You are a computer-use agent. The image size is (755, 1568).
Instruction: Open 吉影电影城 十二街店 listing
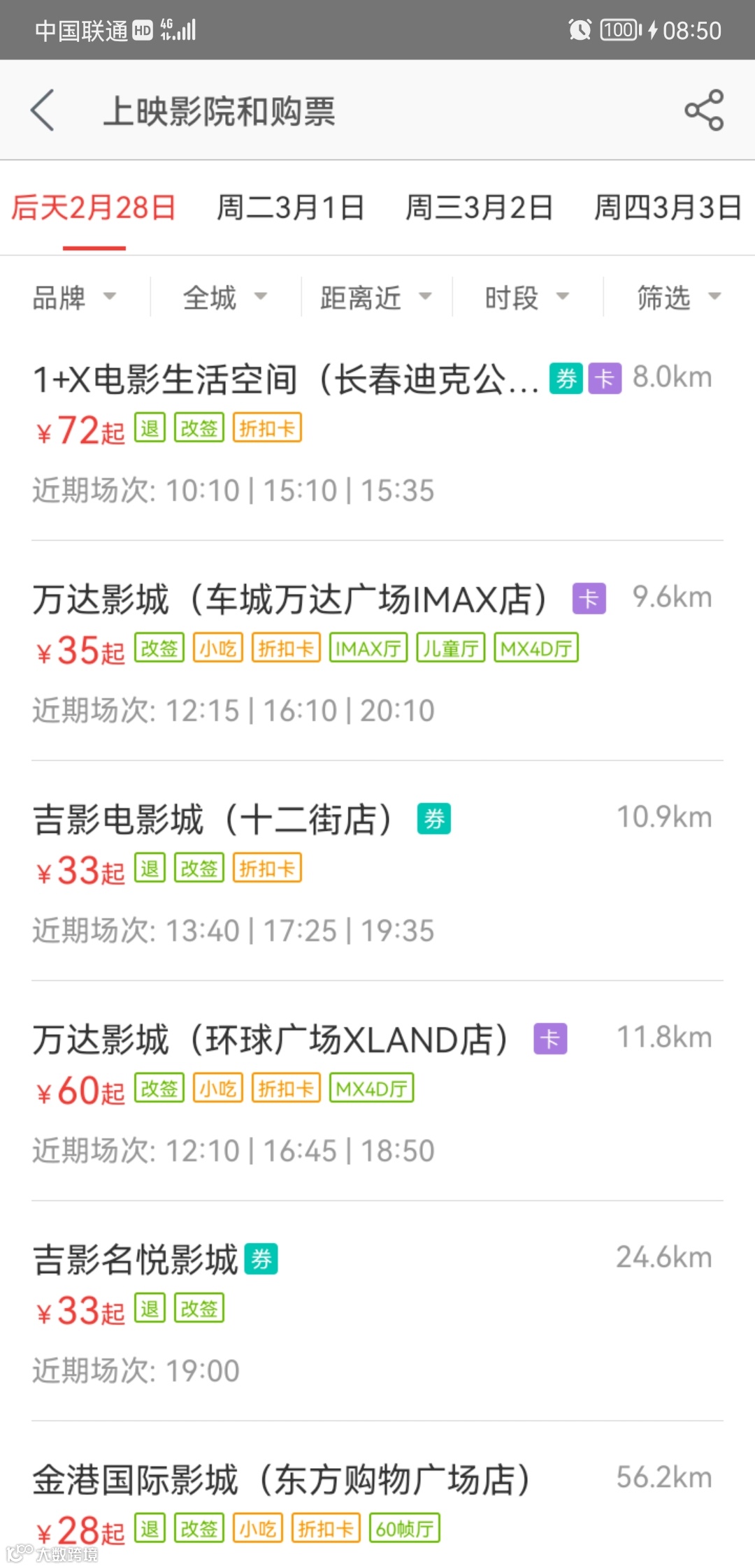213,820
